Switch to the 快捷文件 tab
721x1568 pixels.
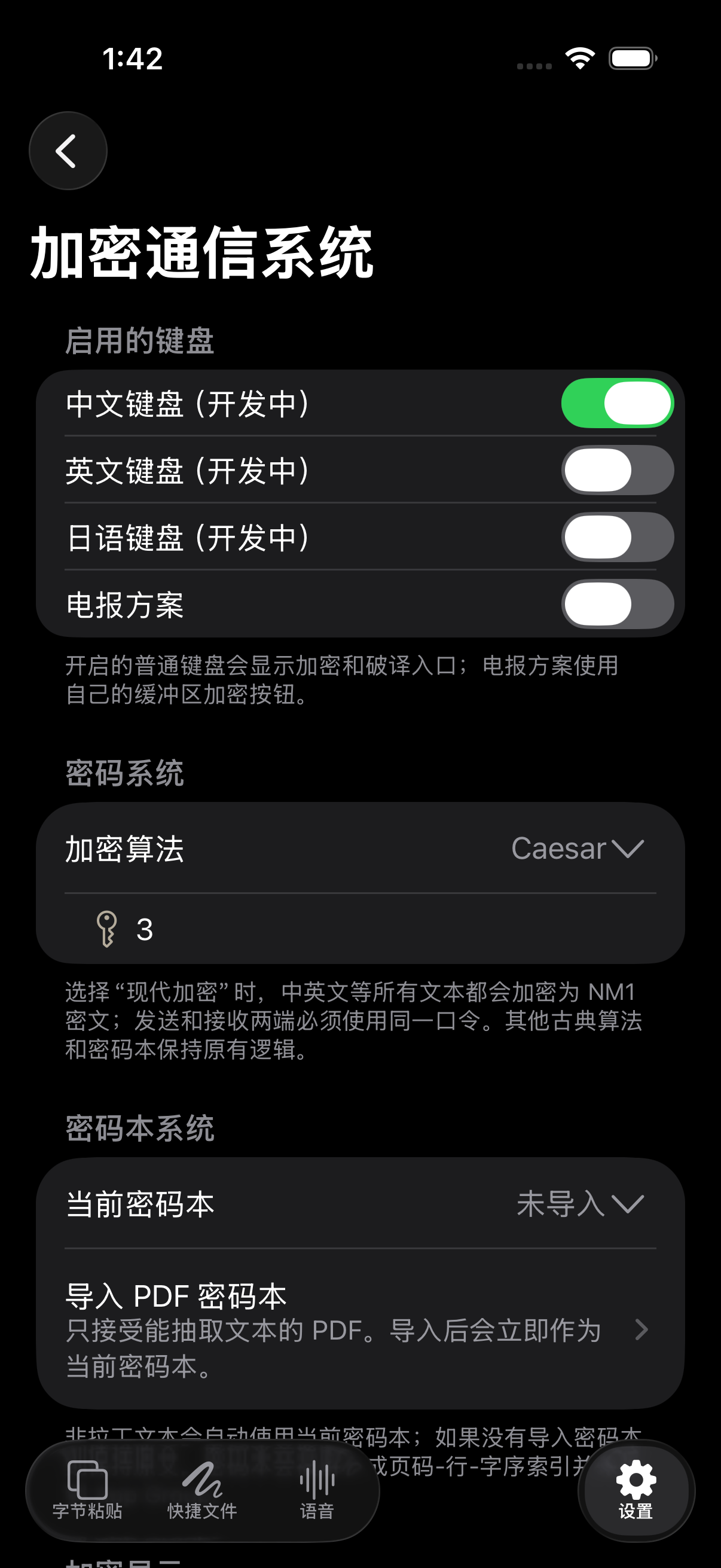click(x=203, y=1490)
